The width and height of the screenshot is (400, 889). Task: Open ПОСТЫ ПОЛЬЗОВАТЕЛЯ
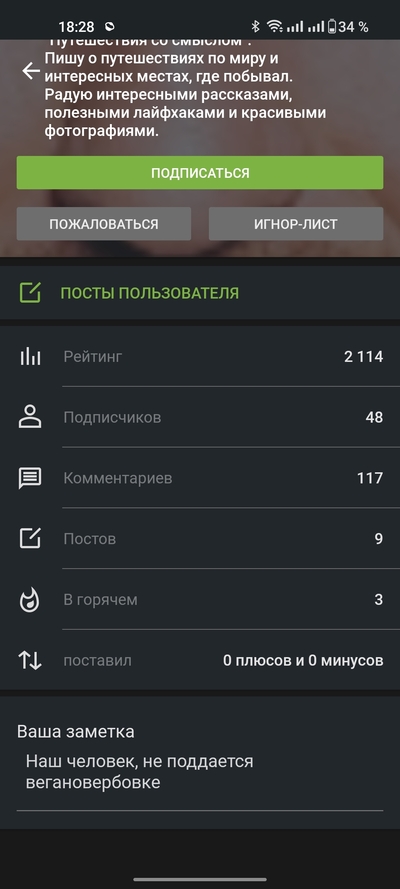click(200, 293)
